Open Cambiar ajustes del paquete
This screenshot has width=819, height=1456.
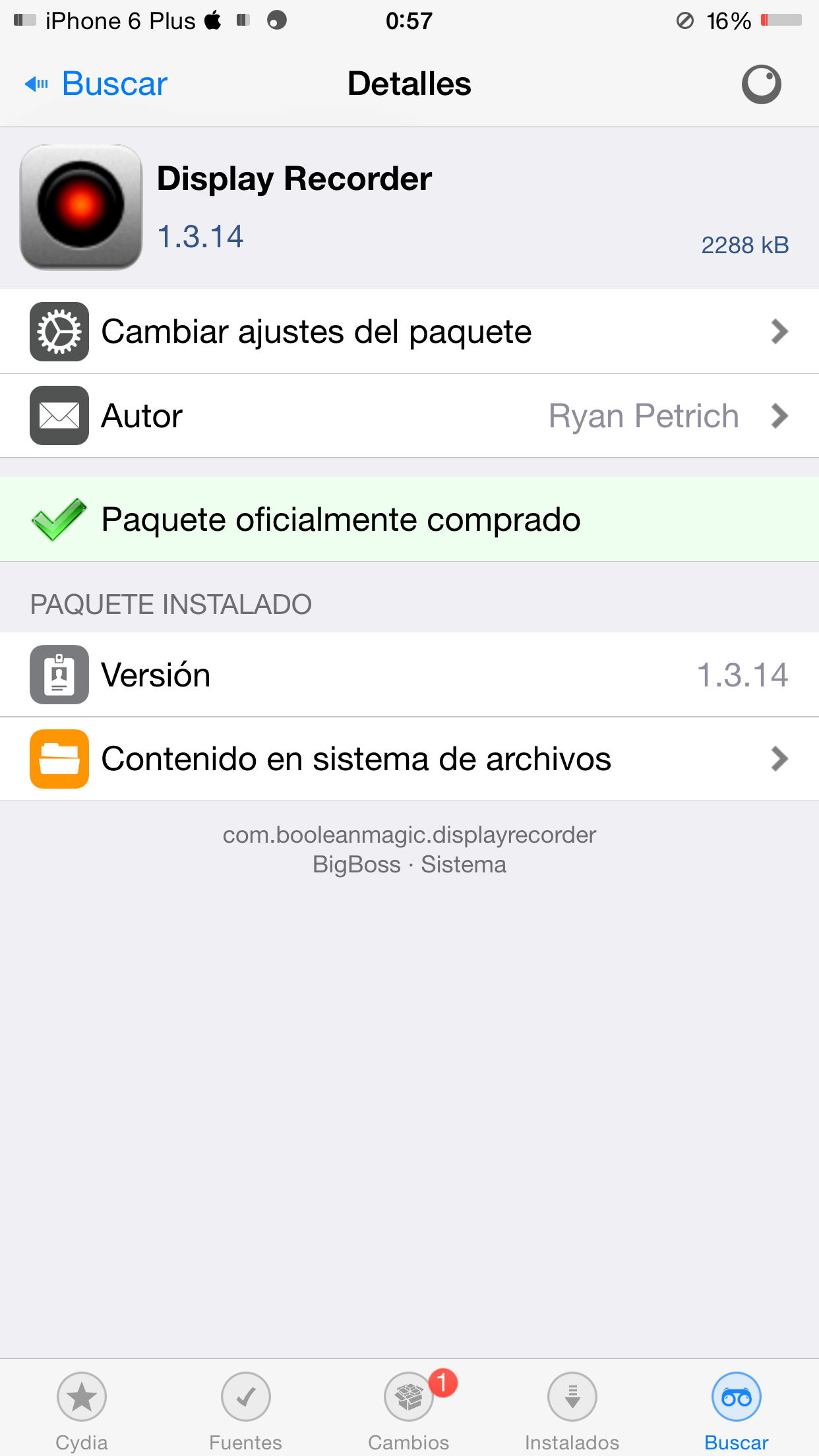[409, 332]
